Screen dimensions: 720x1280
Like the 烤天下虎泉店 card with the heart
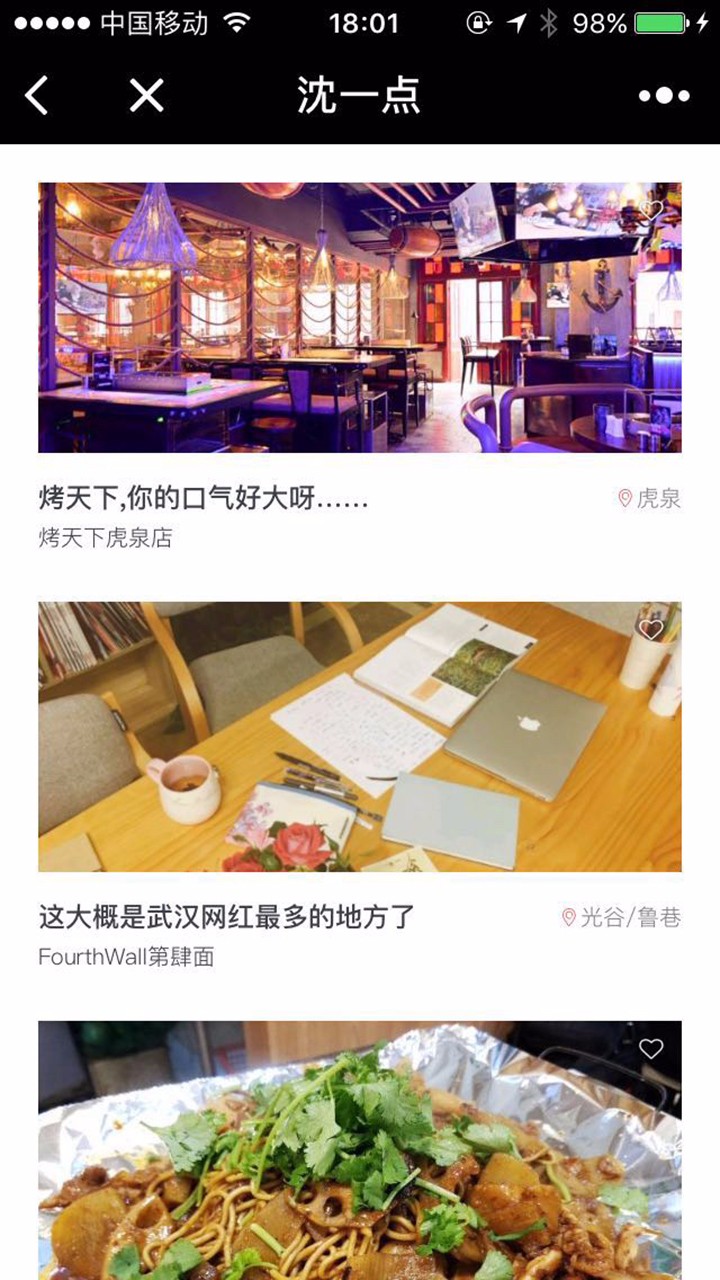pyautogui.click(x=651, y=211)
